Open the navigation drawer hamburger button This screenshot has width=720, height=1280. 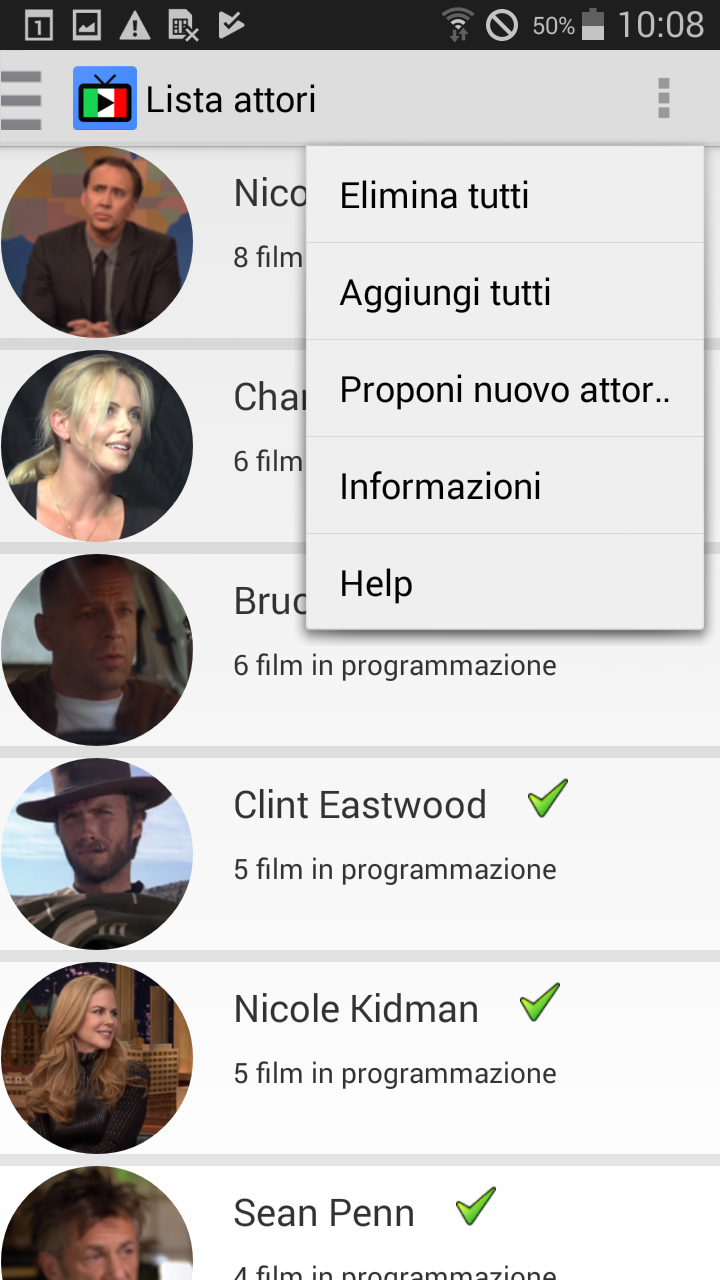(x=22, y=100)
